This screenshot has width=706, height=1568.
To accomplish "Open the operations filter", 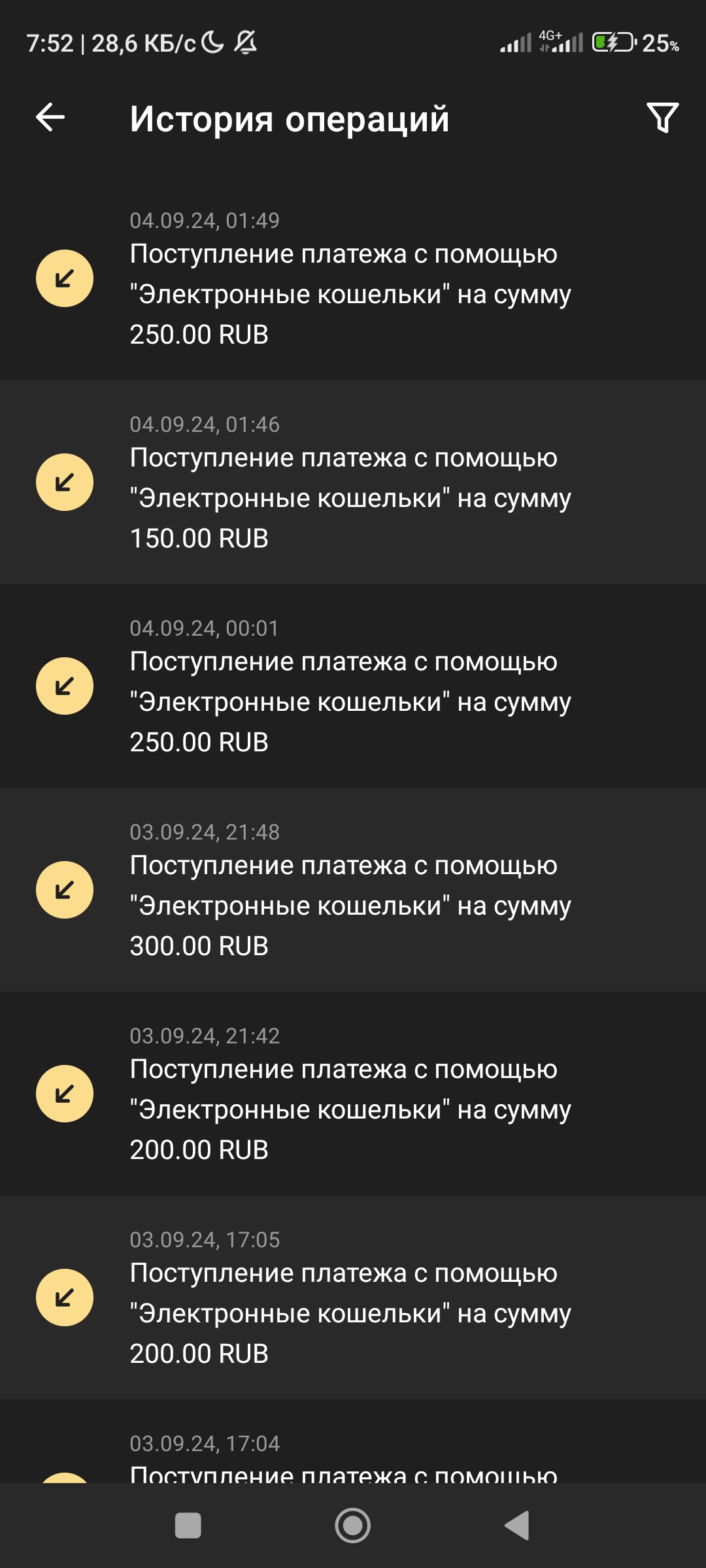I will click(x=662, y=118).
